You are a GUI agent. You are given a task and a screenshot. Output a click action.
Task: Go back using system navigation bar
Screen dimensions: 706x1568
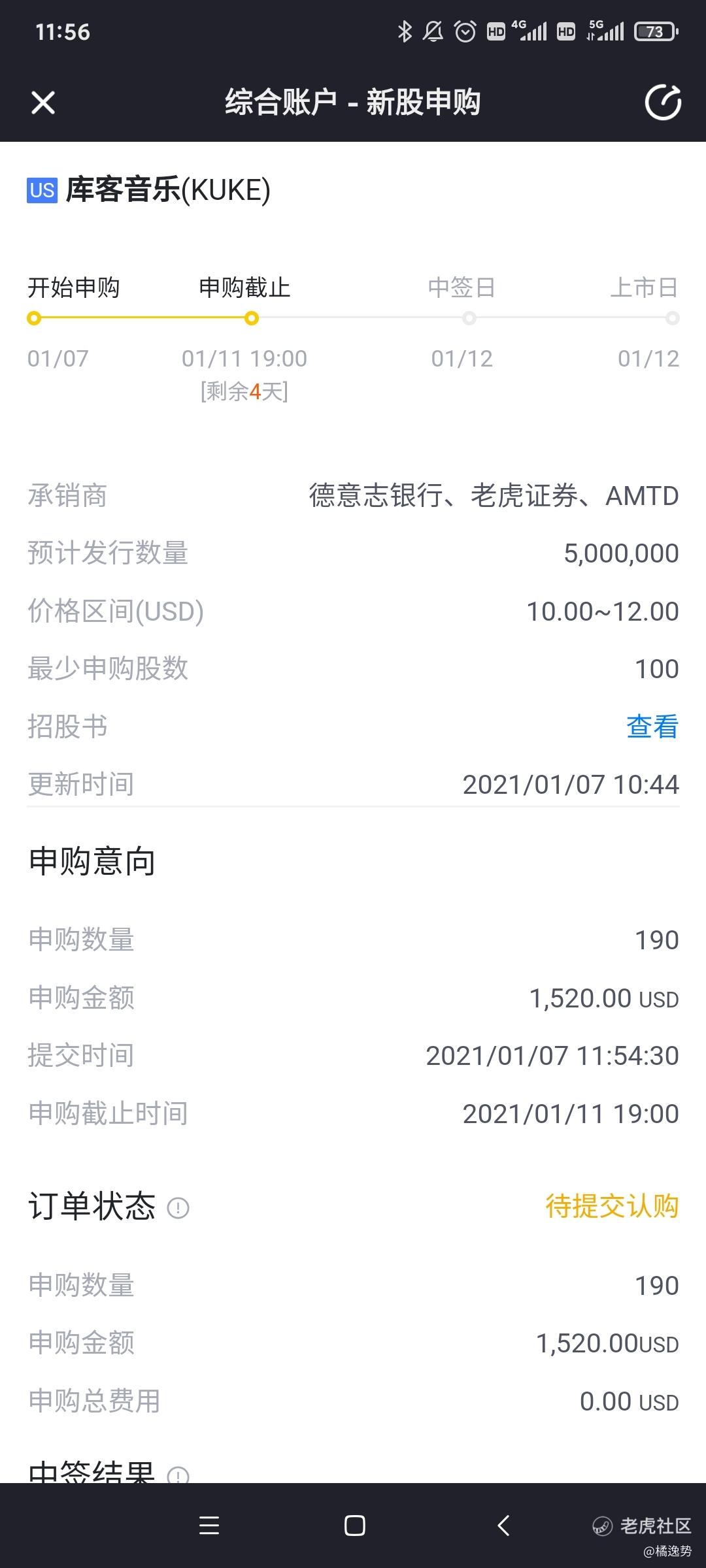(x=503, y=1526)
